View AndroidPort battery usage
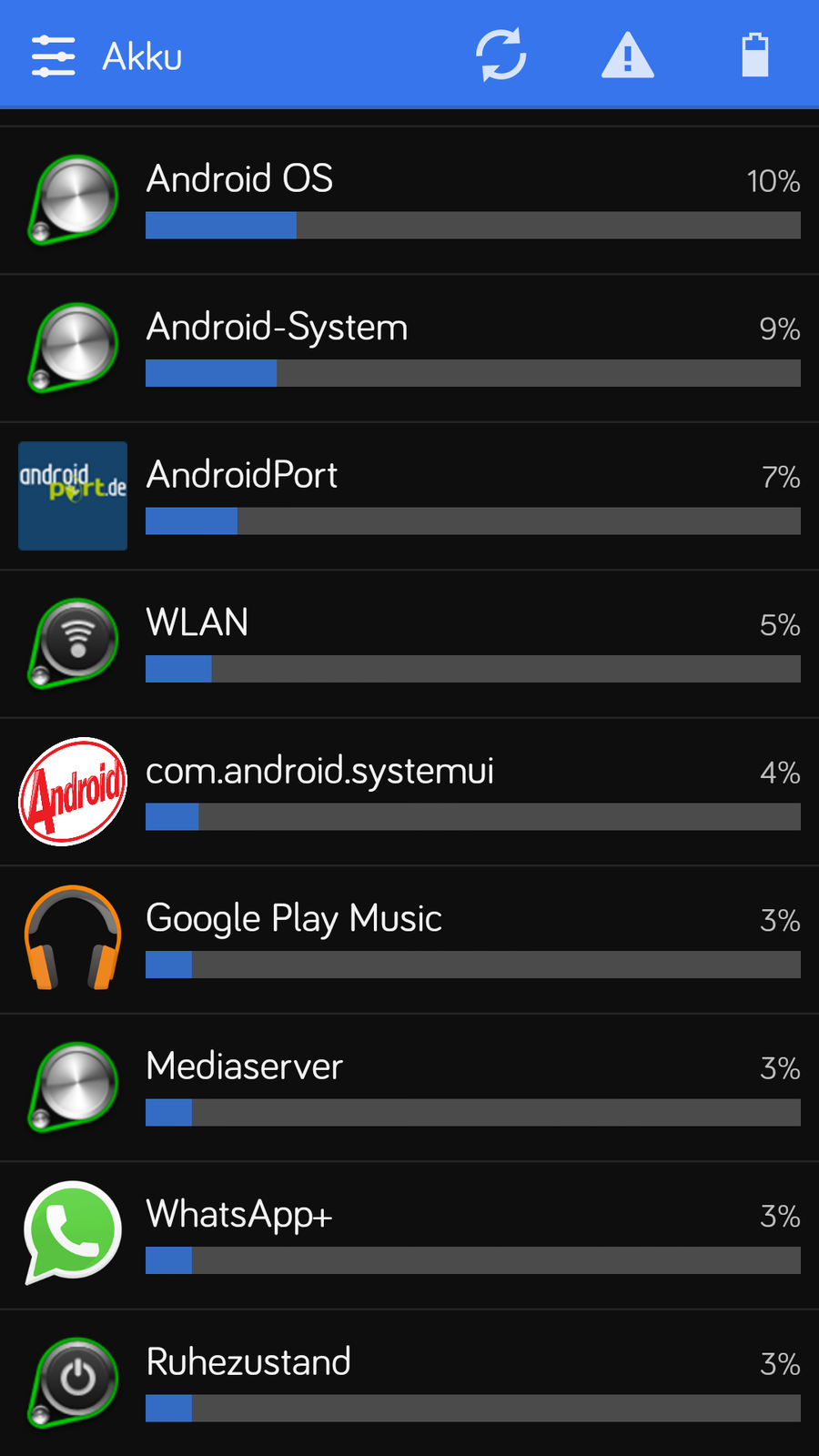 (409, 497)
